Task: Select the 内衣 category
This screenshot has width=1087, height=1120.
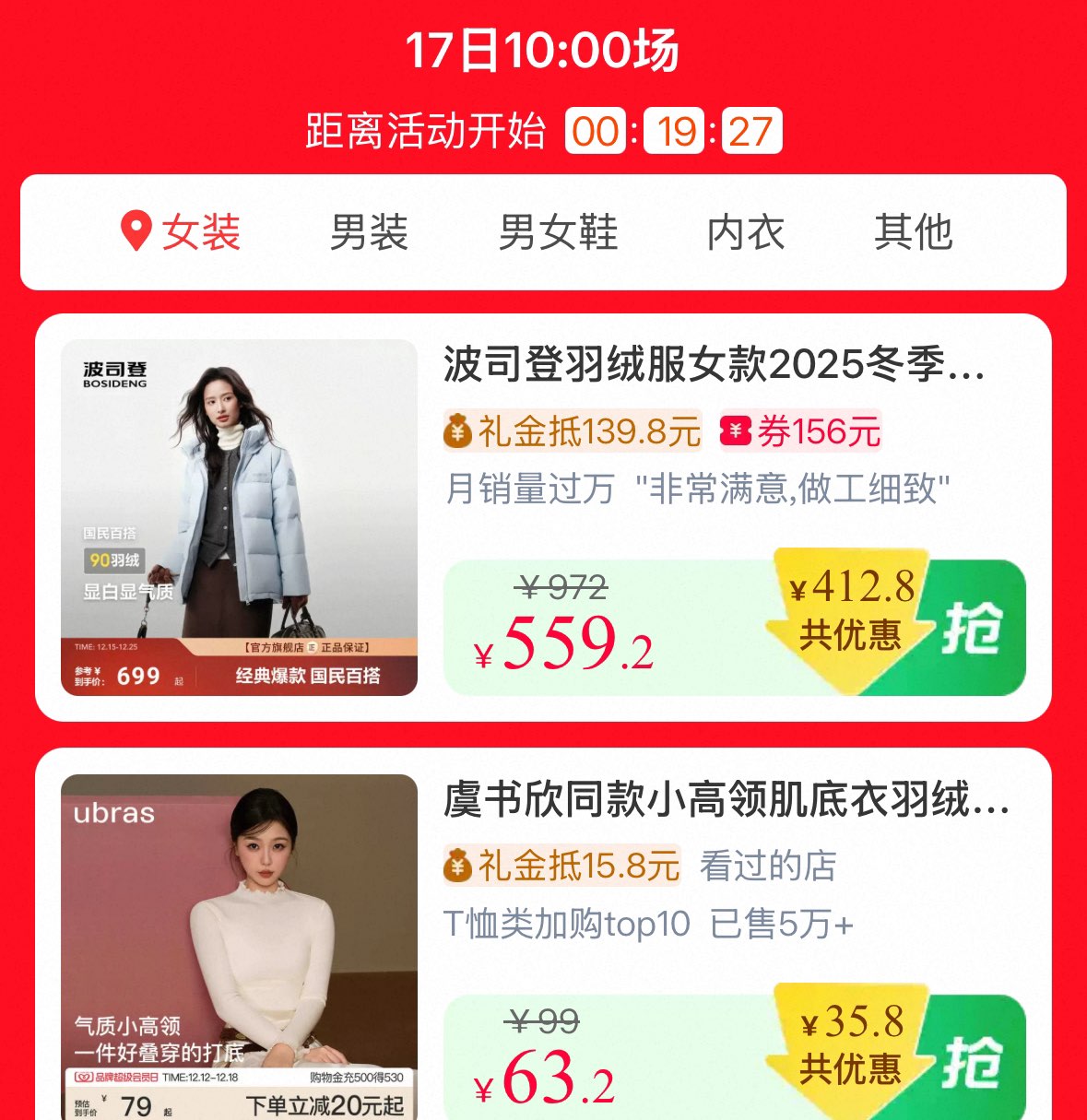Action: [x=747, y=232]
